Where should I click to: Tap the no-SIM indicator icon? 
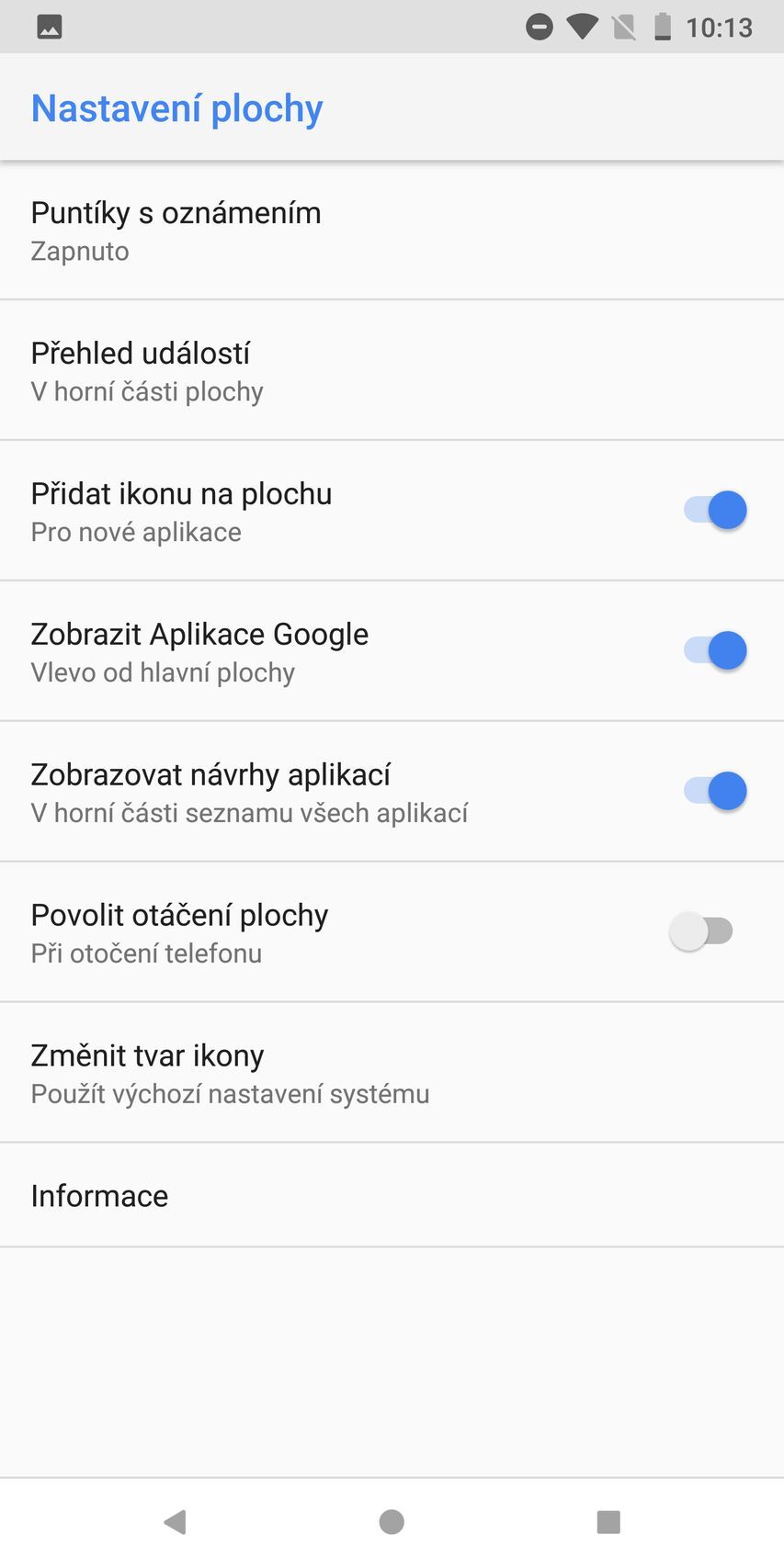pos(624,27)
